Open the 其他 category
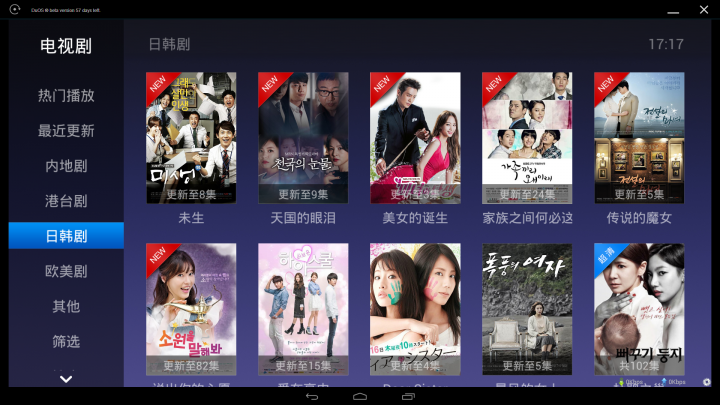This screenshot has height=405, width=720. tap(66, 306)
